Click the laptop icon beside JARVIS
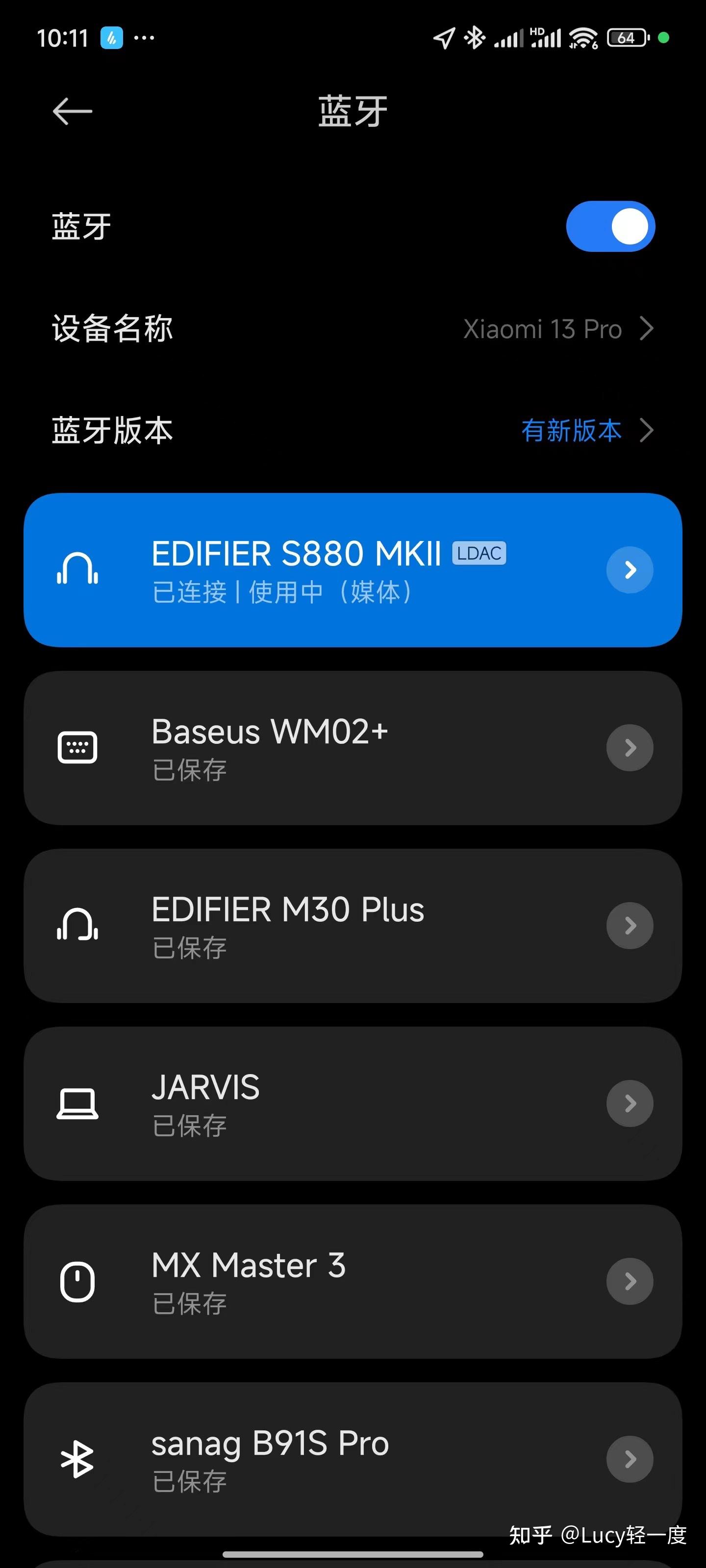 77,1103
